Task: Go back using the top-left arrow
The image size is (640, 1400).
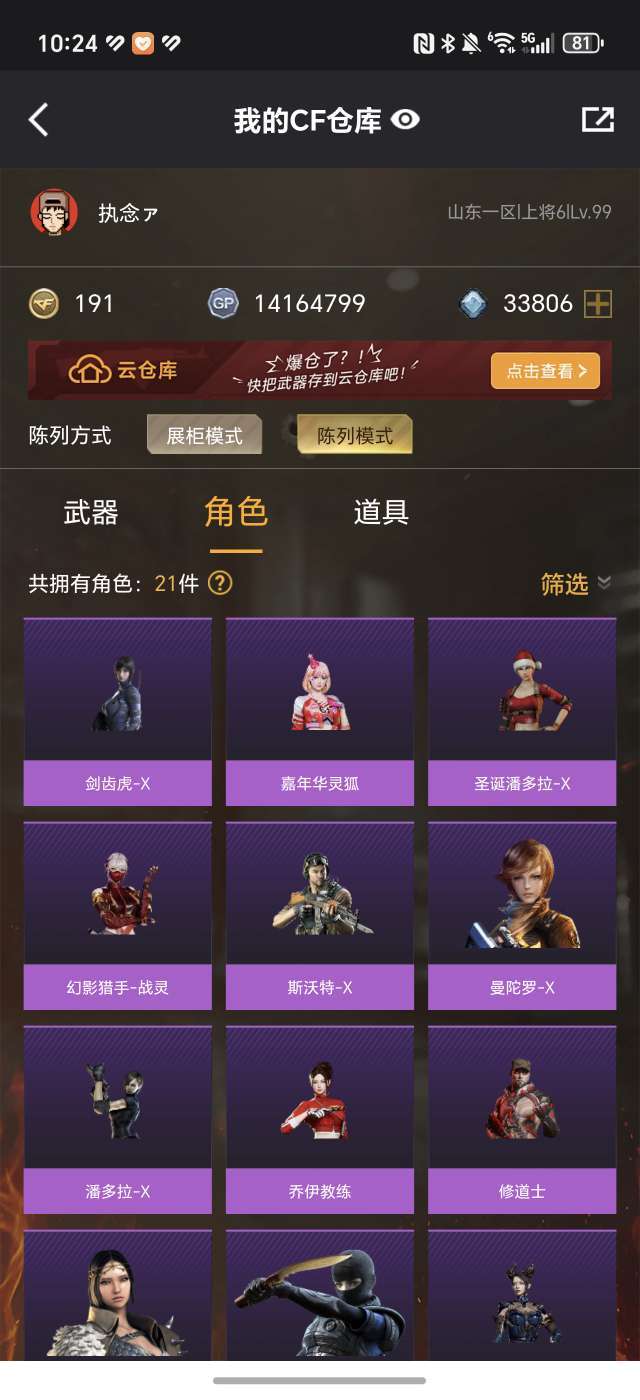Action: (x=38, y=120)
